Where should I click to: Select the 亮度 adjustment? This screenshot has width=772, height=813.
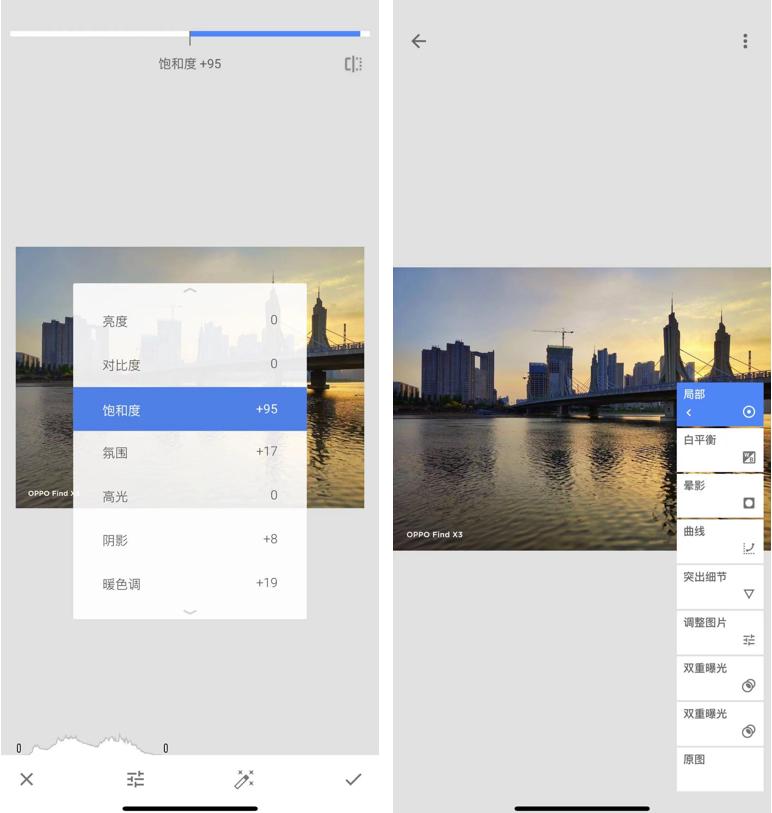[189, 321]
